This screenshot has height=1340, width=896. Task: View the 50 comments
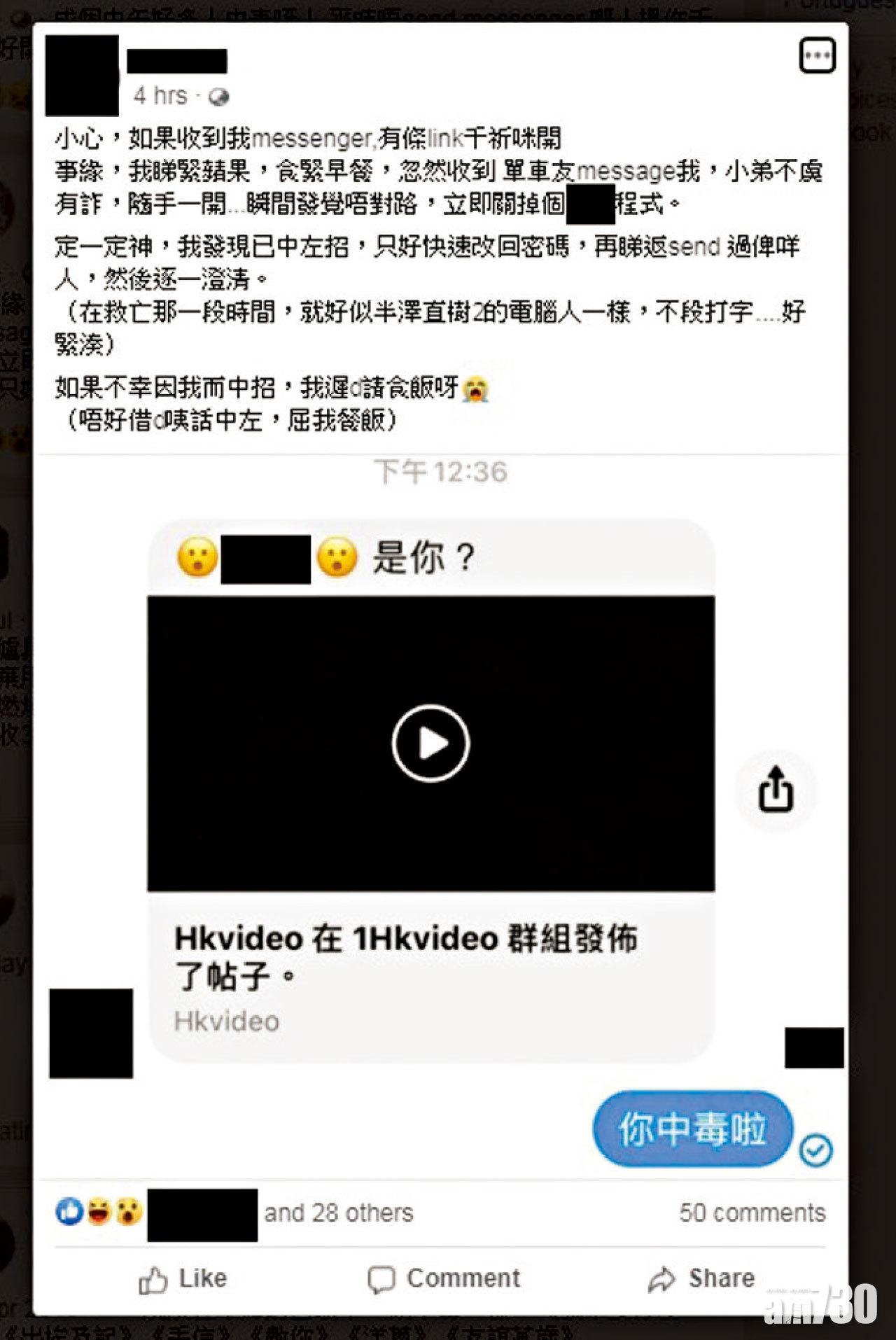[x=752, y=1213]
